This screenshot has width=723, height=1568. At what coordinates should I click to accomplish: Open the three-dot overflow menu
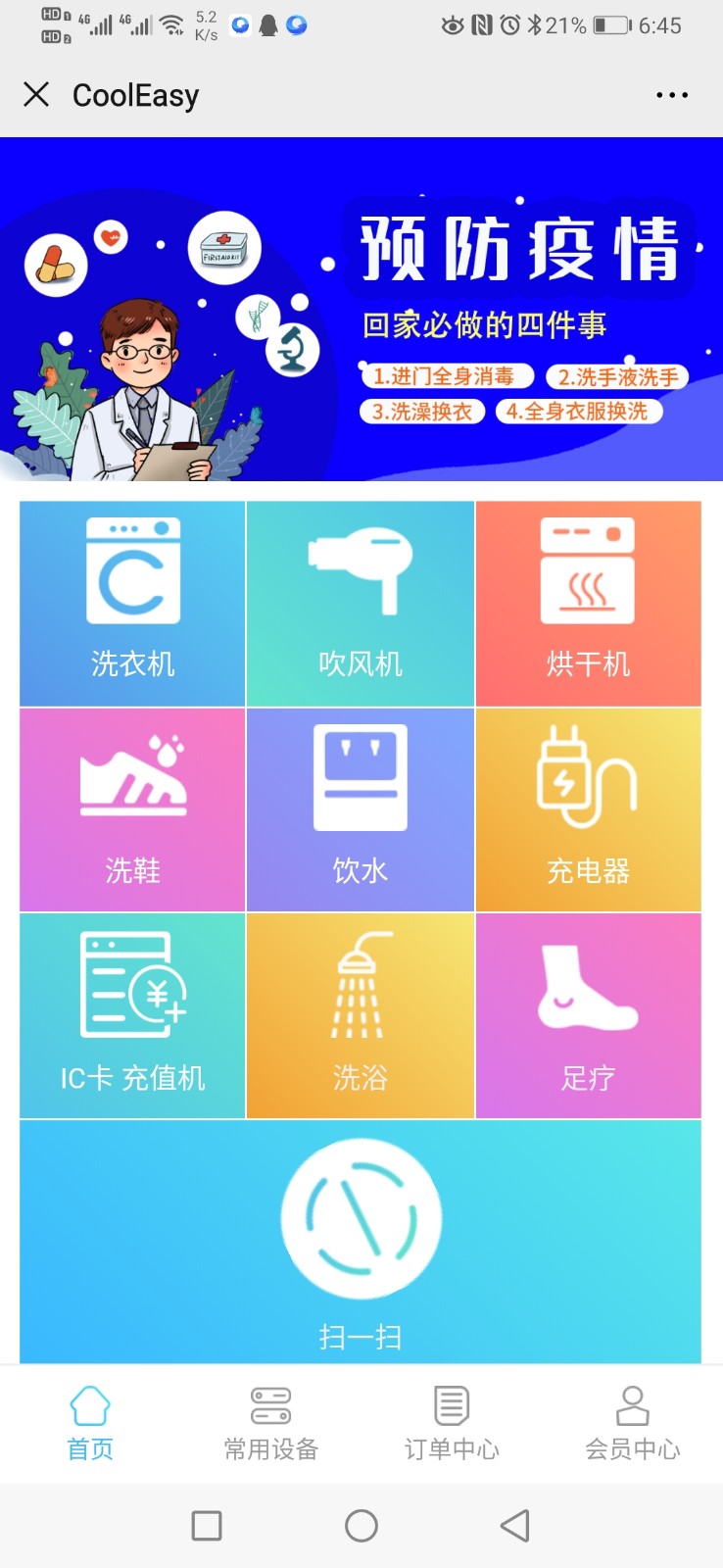[x=671, y=95]
